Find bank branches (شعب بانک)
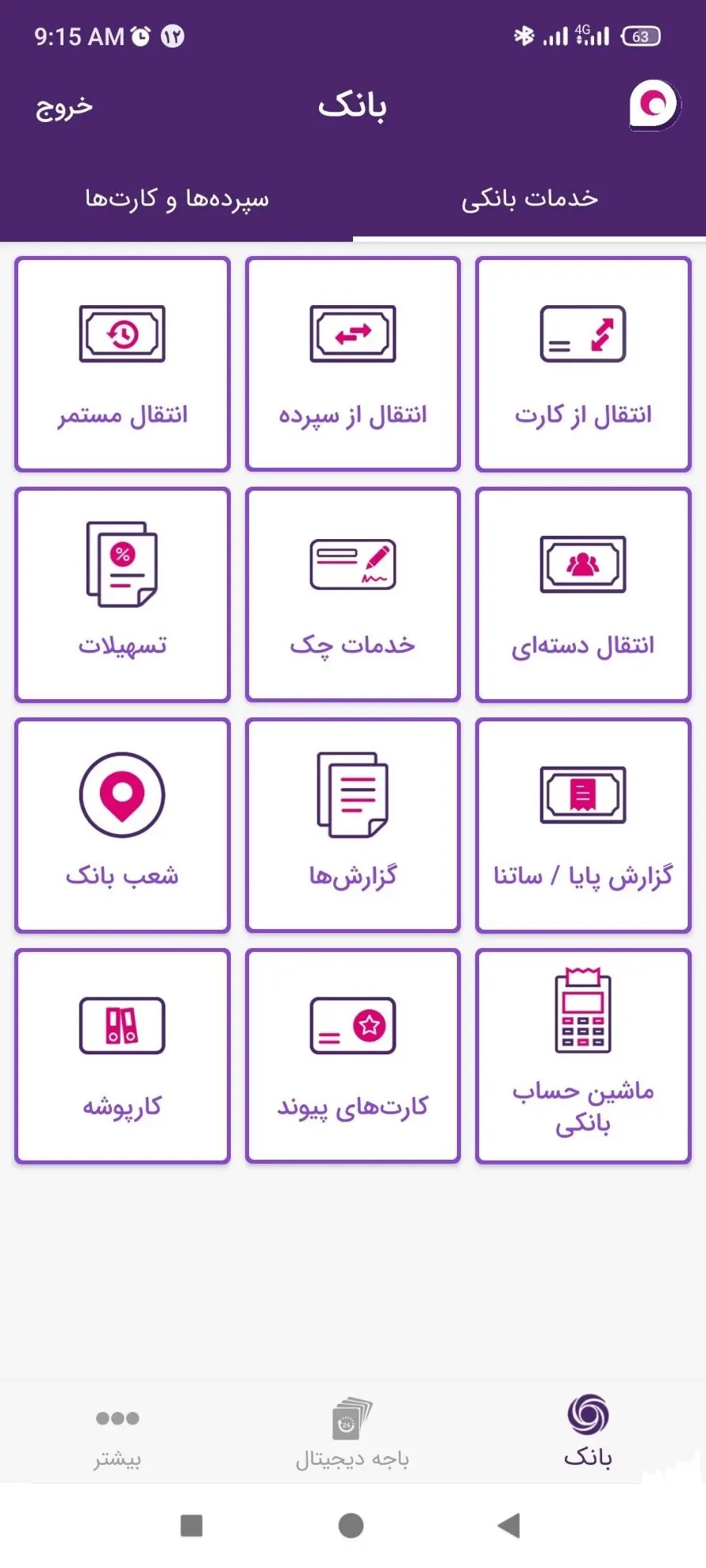Viewport: 706px width, 1568px height. click(122, 827)
